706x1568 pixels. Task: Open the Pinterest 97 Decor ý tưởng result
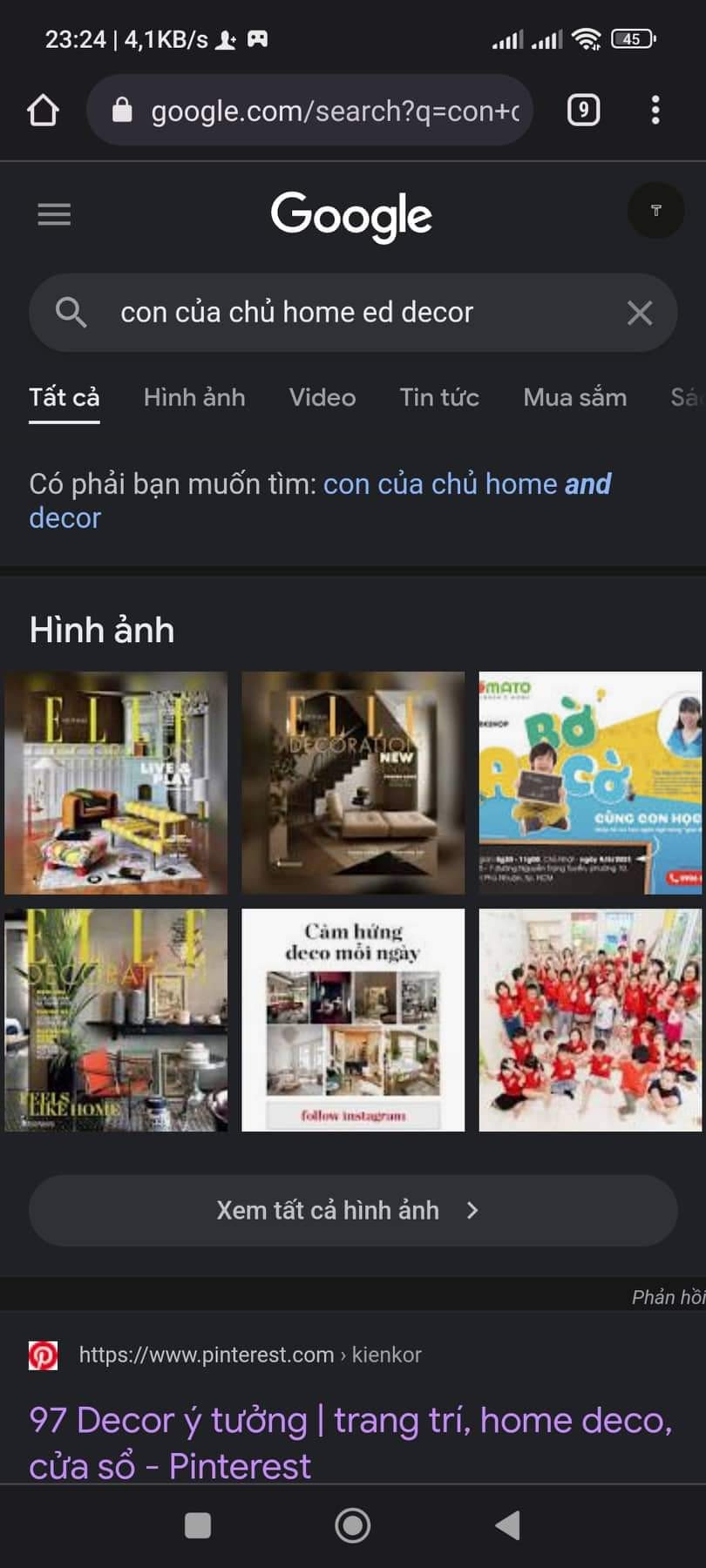click(x=350, y=1443)
